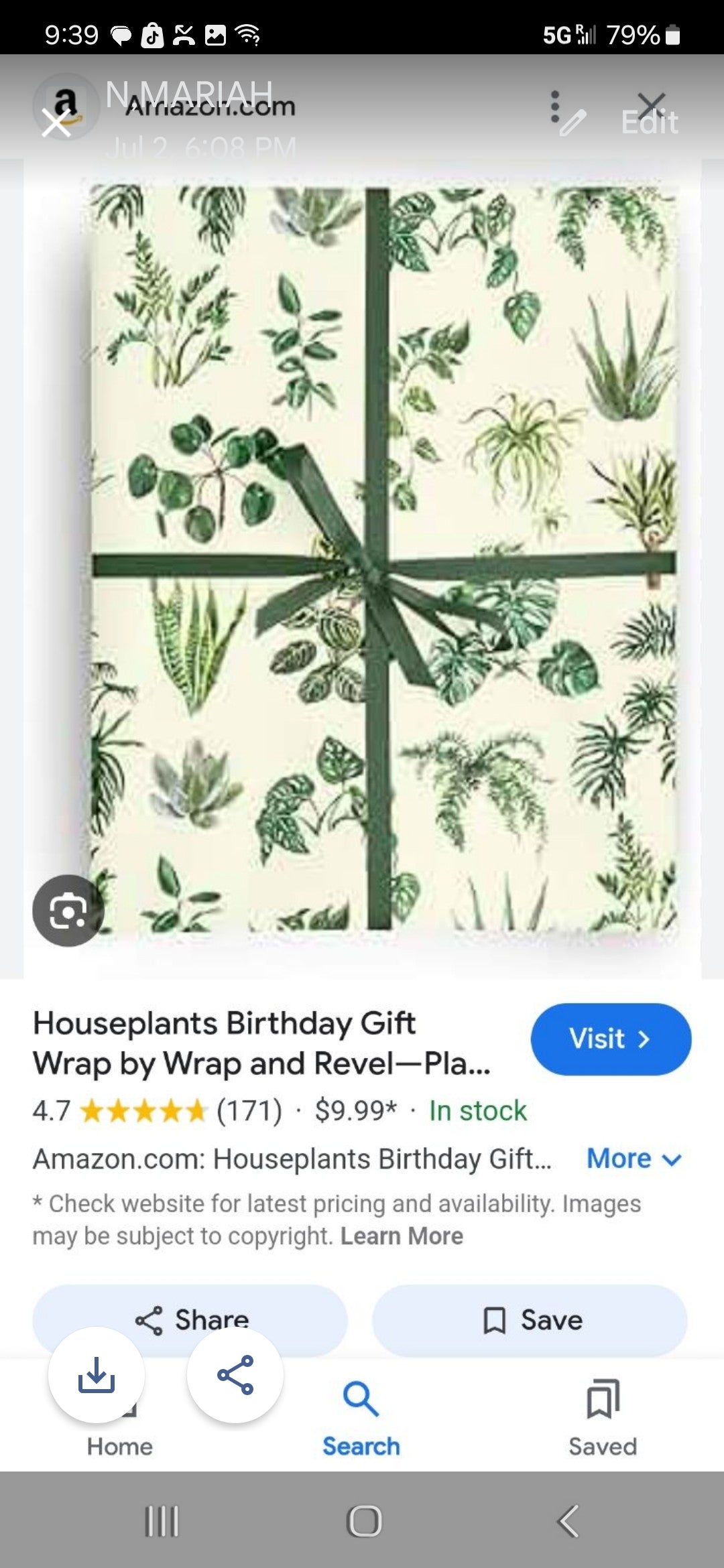Image resolution: width=724 pixels, height=1568 pixels.
Task: Download the screenshot with the download icon
Action: (x=97, y=1375)
